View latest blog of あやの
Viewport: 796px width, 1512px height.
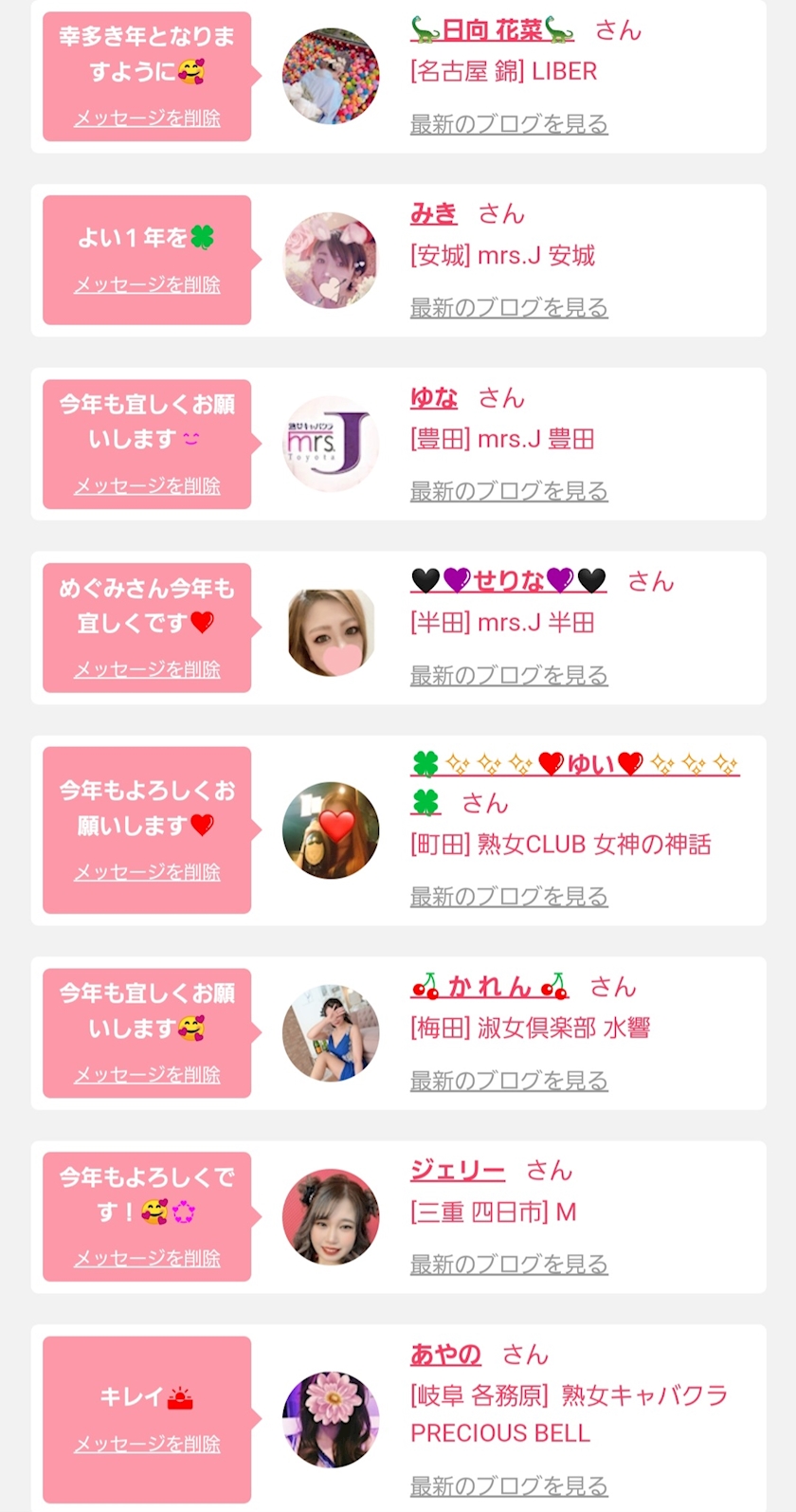coord(509,1485)
